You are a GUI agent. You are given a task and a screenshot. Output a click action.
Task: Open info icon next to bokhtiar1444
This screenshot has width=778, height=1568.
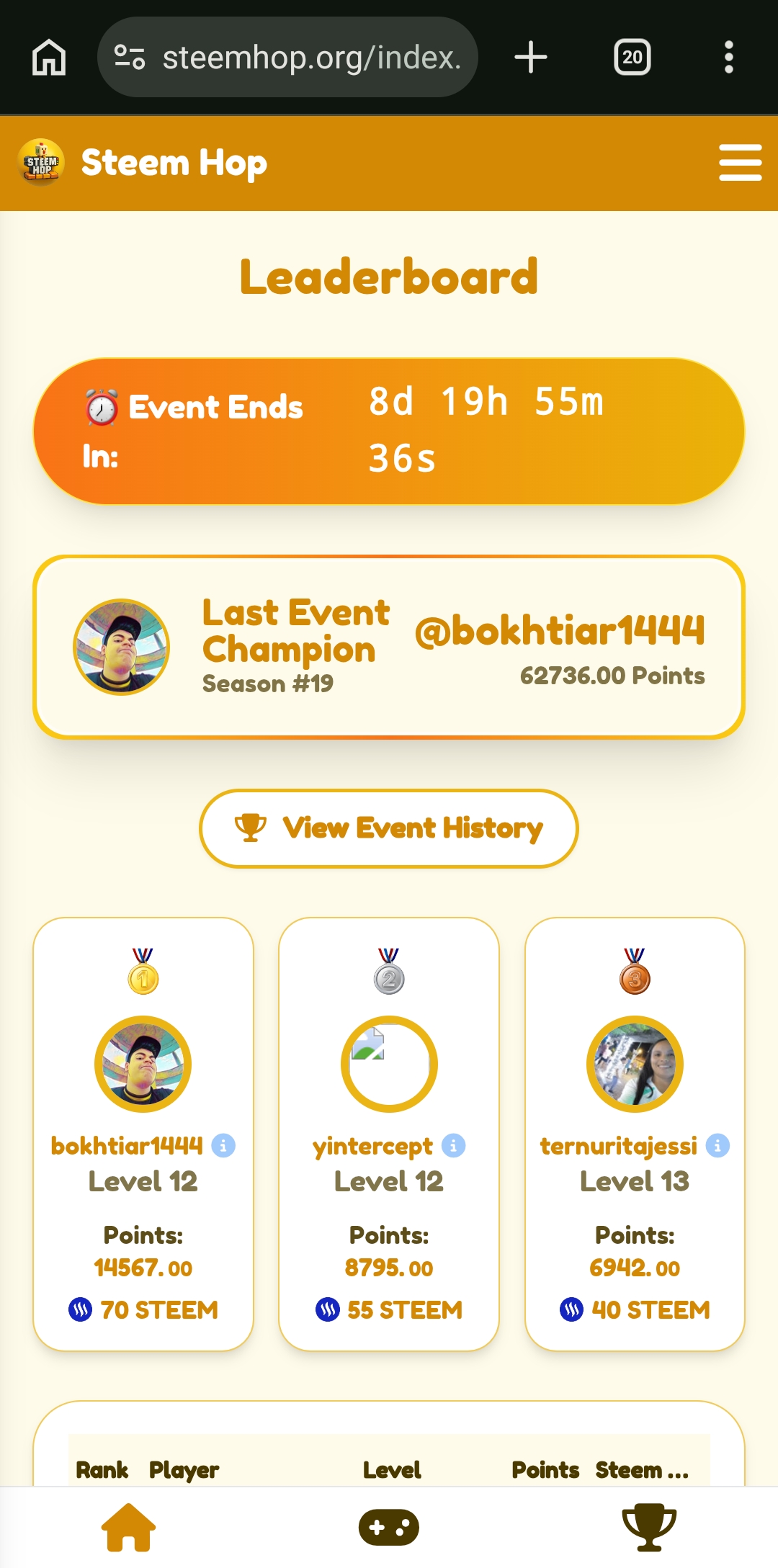coord(223,1145)
